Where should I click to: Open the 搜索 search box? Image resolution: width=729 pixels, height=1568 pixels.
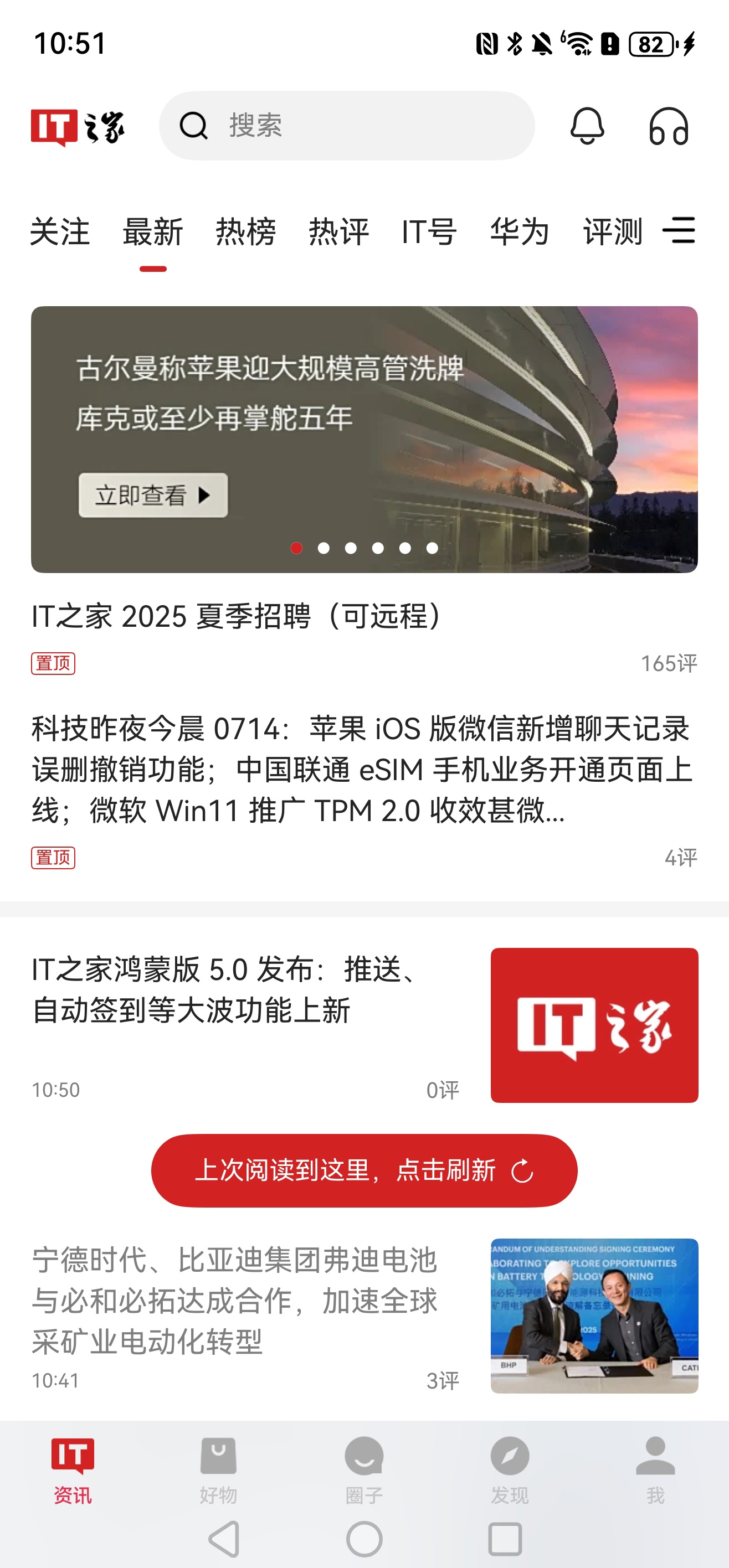[347, 126]
